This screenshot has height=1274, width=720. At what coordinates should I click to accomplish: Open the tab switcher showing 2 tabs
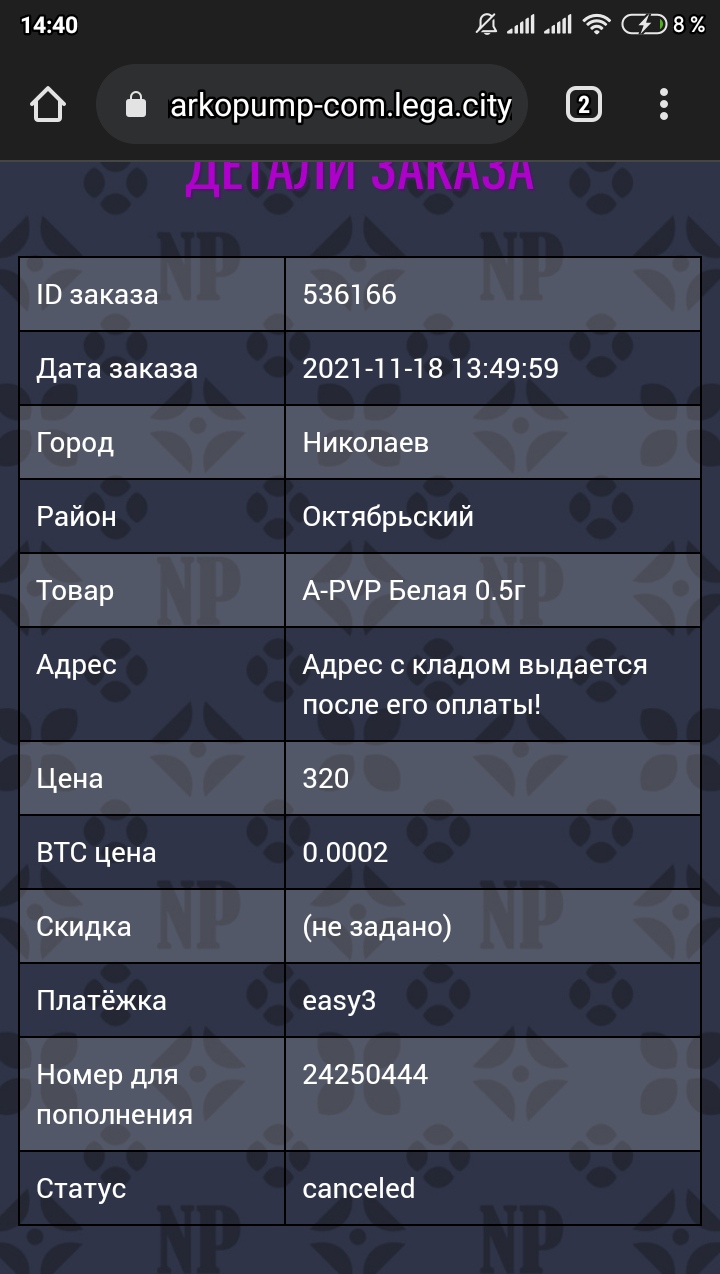(x=584, y=105)
